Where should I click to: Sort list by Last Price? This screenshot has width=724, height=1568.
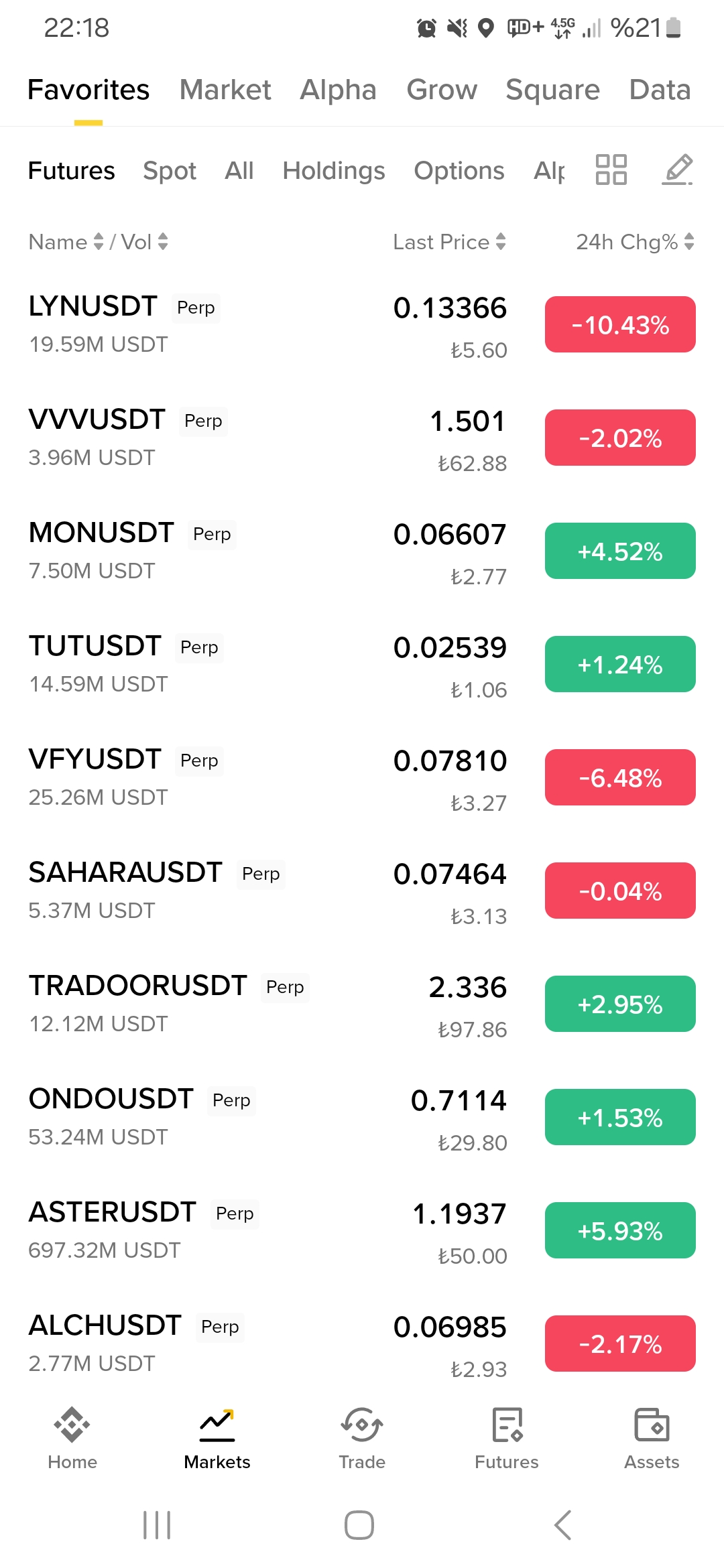(449, 242)
